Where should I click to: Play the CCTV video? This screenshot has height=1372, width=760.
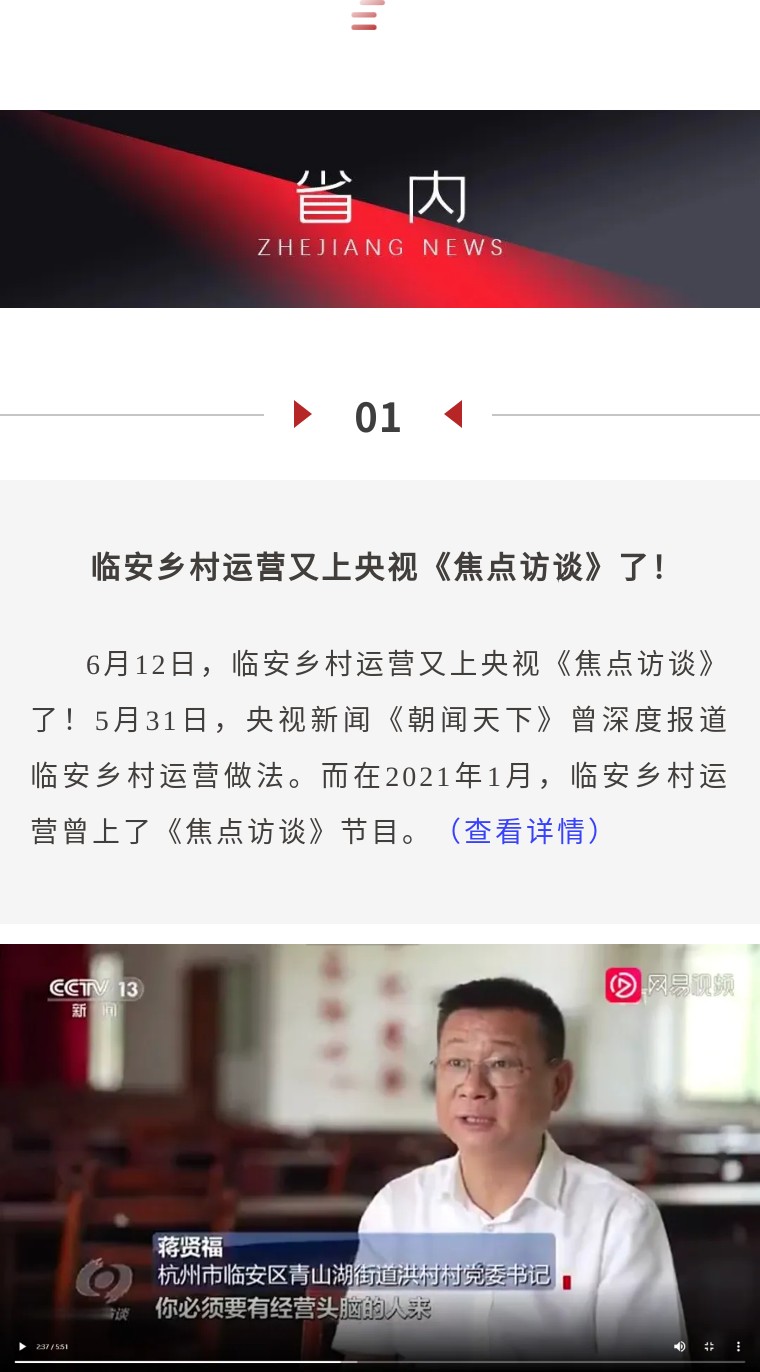pos(22,1346)
